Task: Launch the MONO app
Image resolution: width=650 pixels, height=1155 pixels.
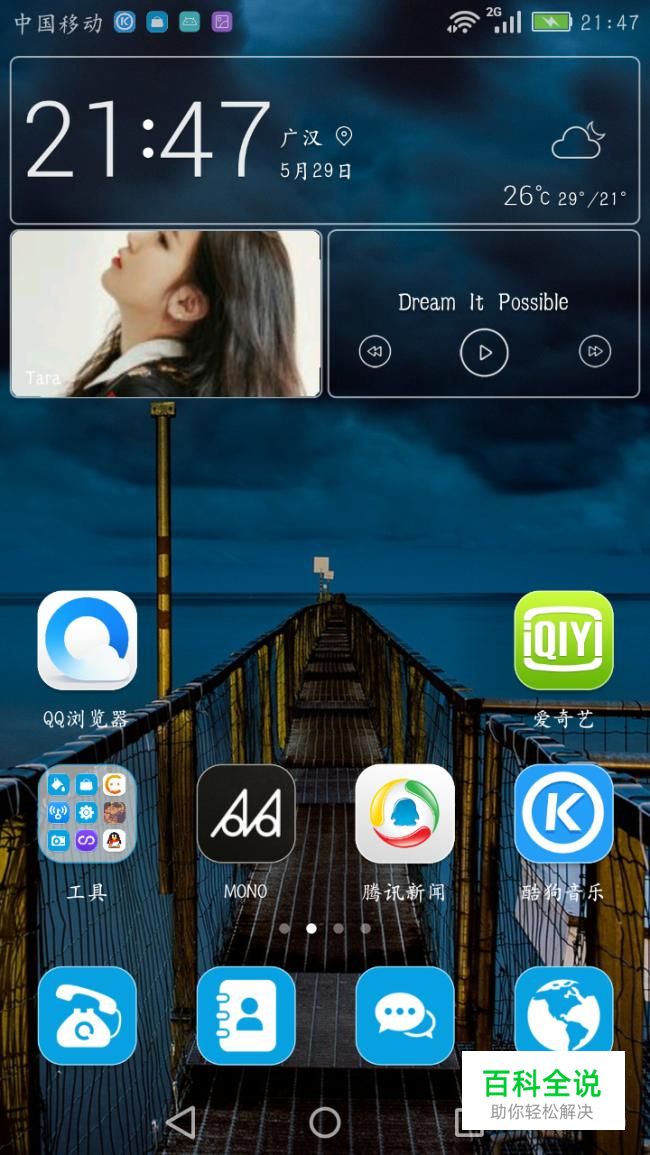Action: click(246, 813)
